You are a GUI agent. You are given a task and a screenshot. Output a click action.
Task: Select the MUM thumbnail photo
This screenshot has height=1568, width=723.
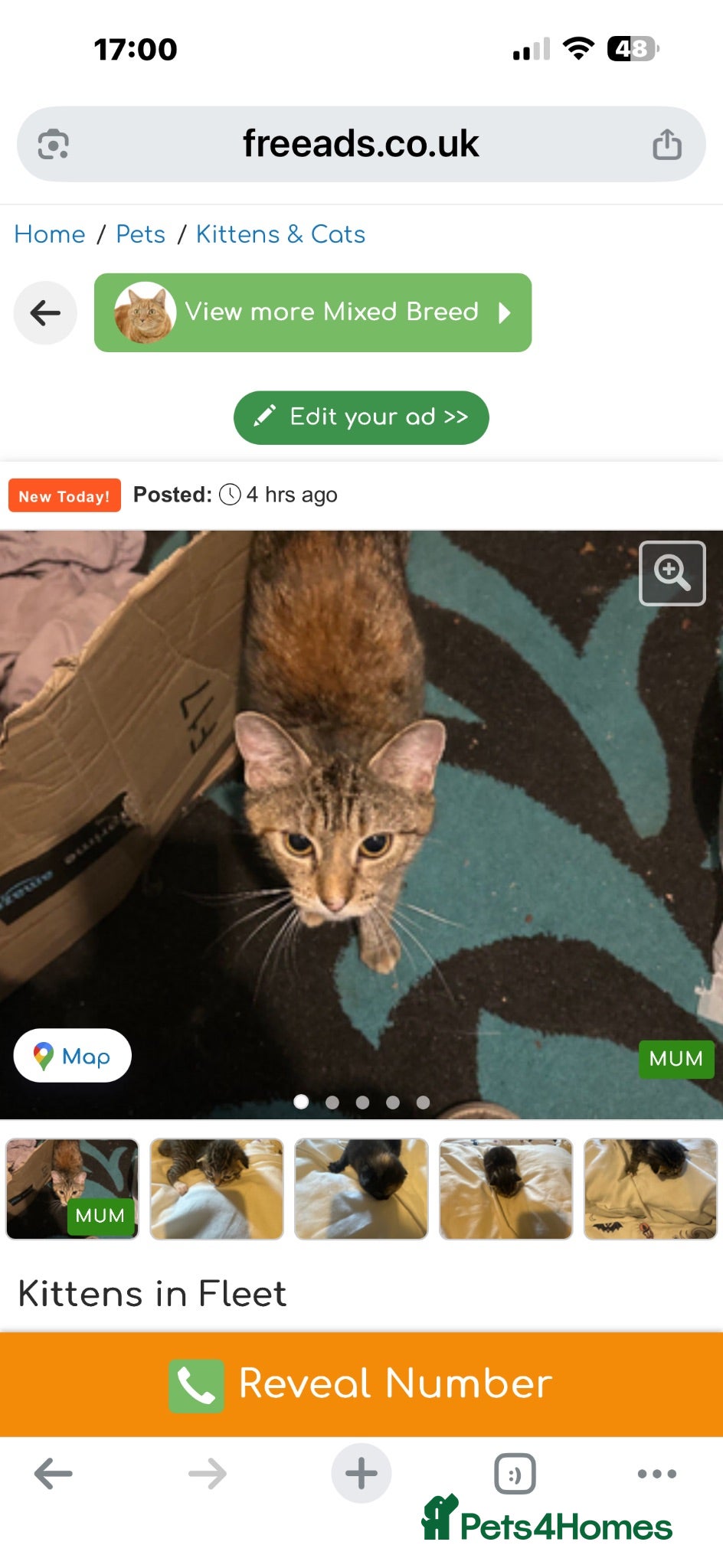[x=72, y=1188]
